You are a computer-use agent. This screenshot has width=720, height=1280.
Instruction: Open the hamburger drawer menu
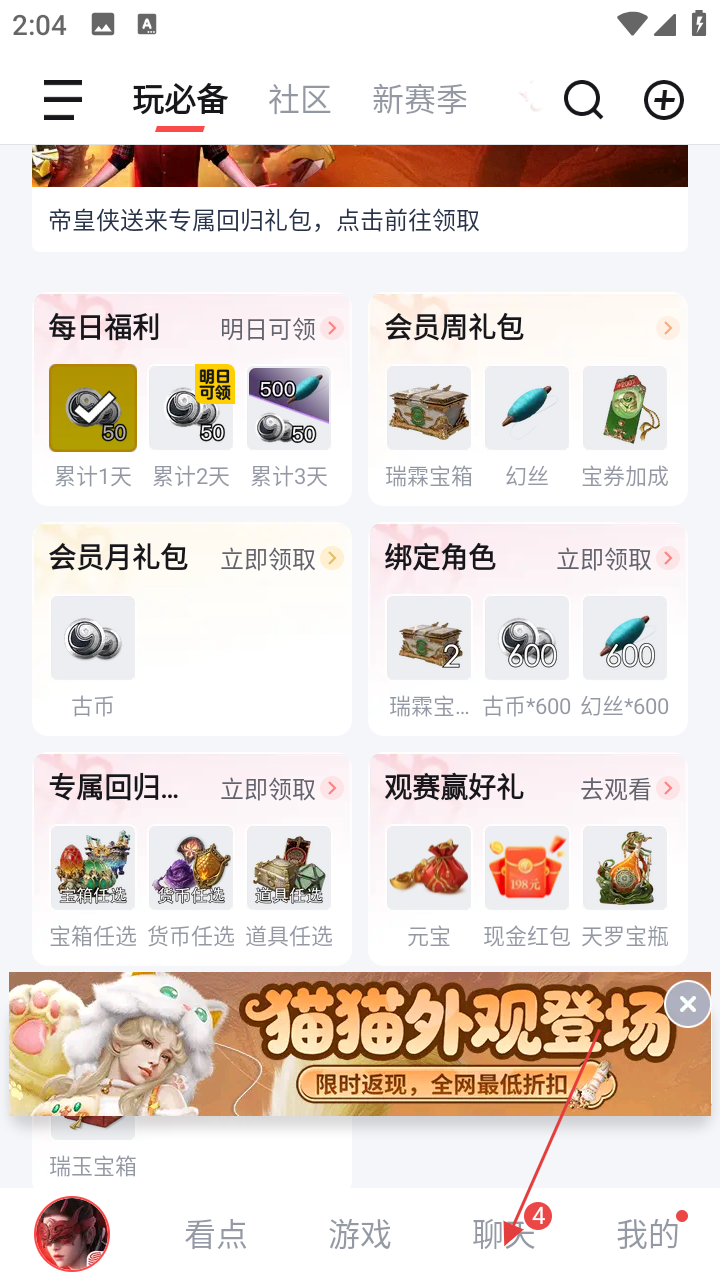pyautogui.click(x=62, y=100)
